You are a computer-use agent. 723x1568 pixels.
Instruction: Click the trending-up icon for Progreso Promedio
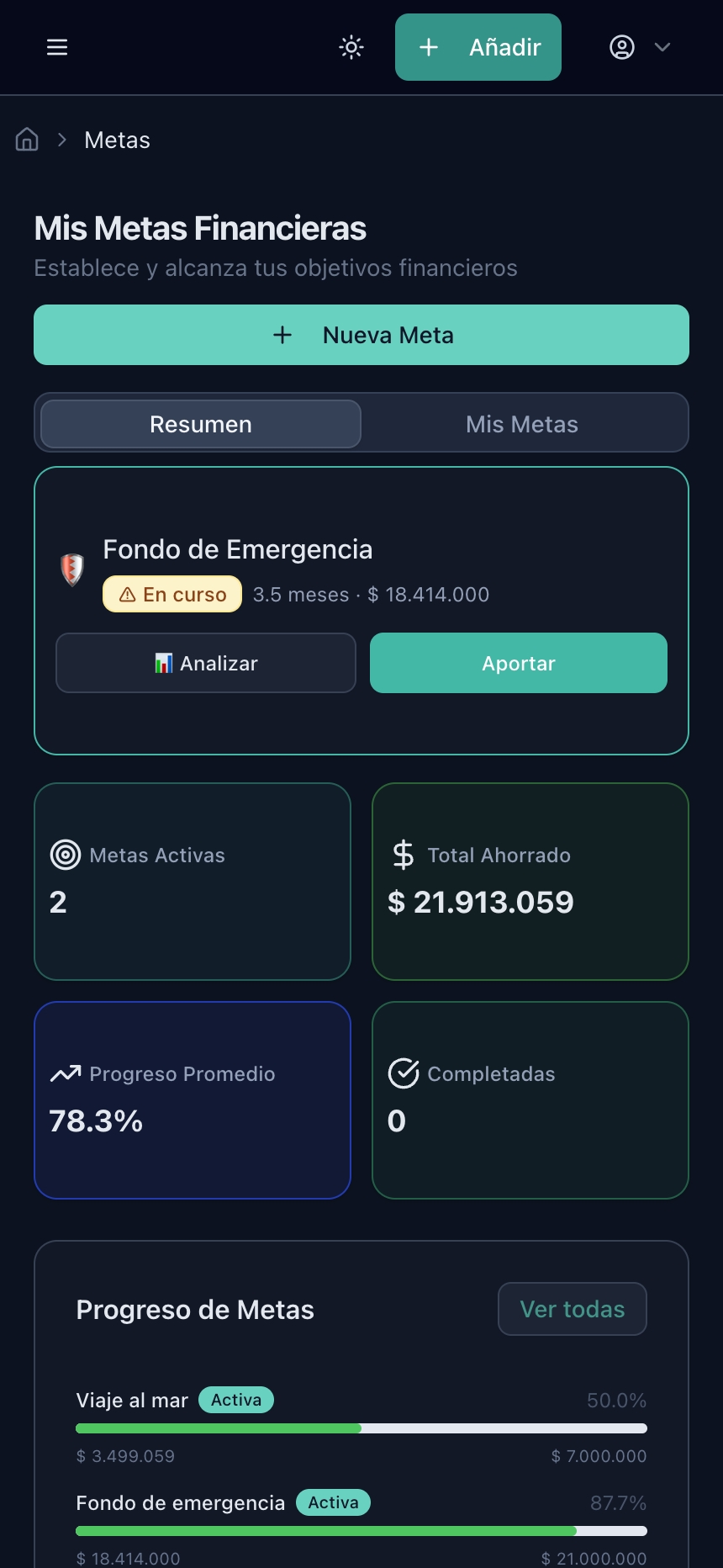66,1073
